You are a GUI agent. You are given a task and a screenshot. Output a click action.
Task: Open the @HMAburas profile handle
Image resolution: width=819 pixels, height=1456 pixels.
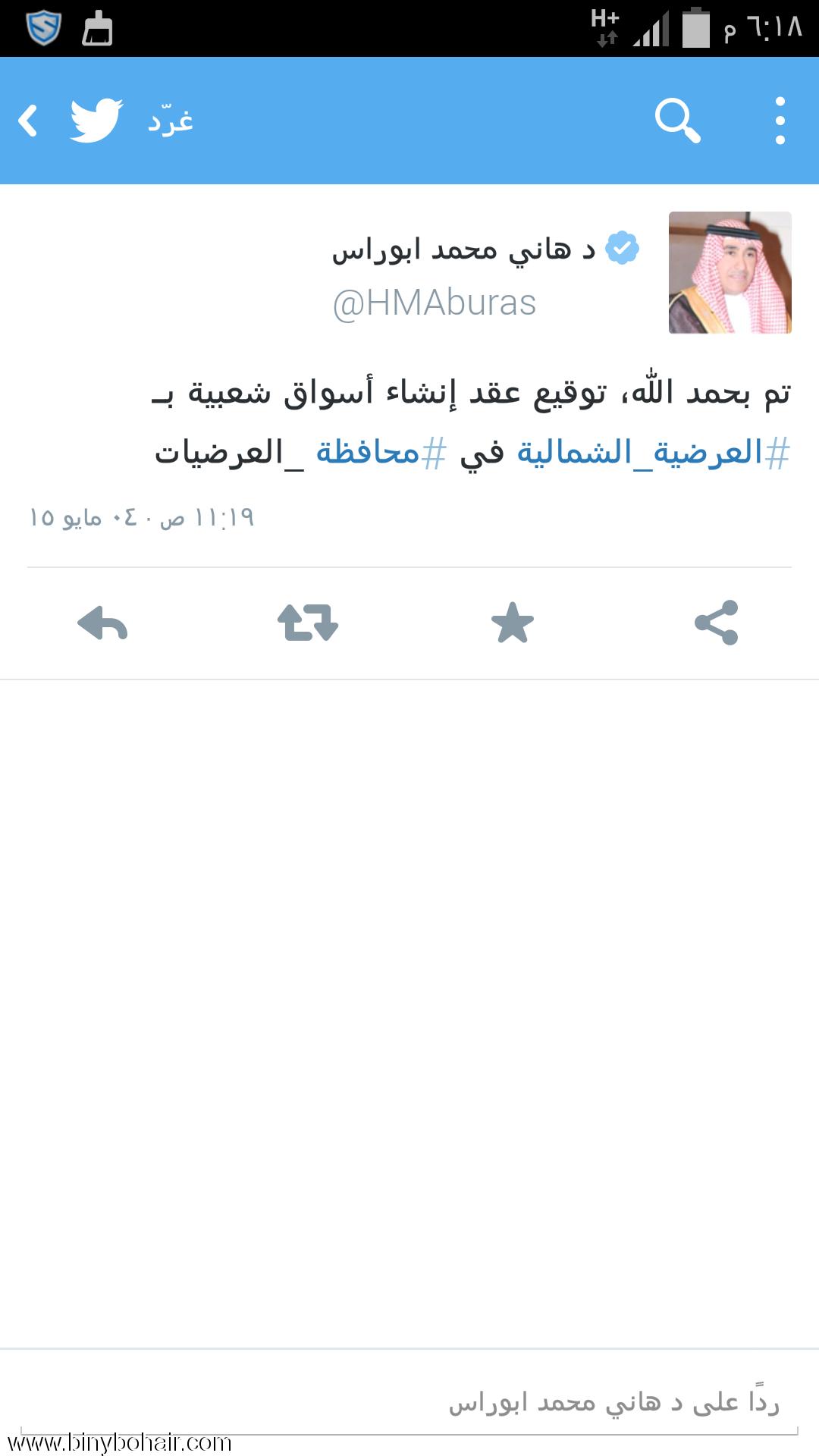tap(435, 303)
